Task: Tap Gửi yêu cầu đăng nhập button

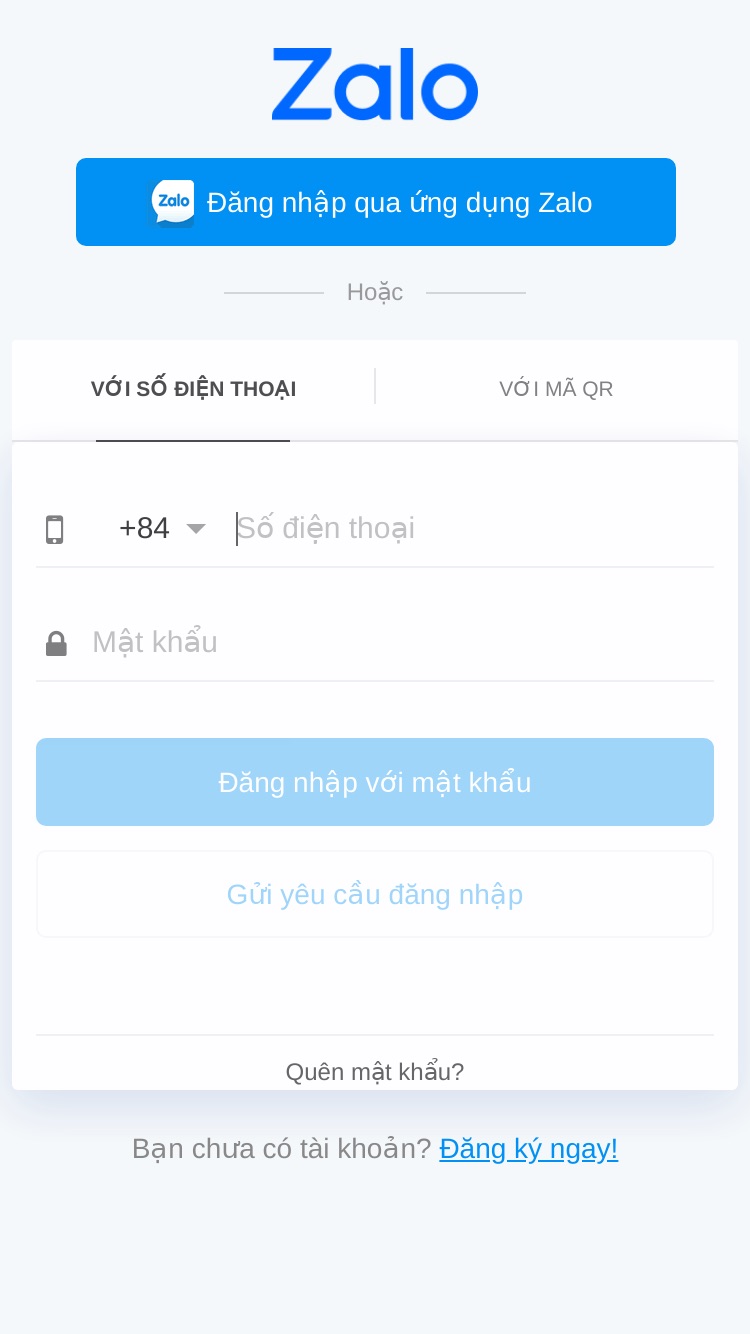Action: tap(375, 894)
